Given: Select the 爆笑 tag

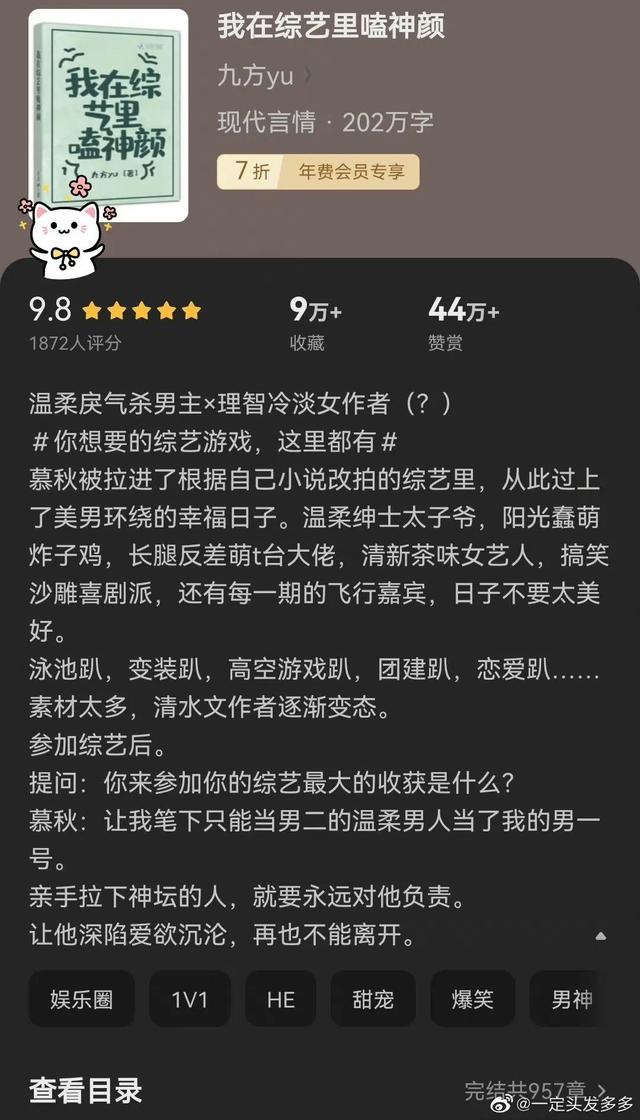Looking at the screenshot, I should pyautogui.click(x=470, y=999).
